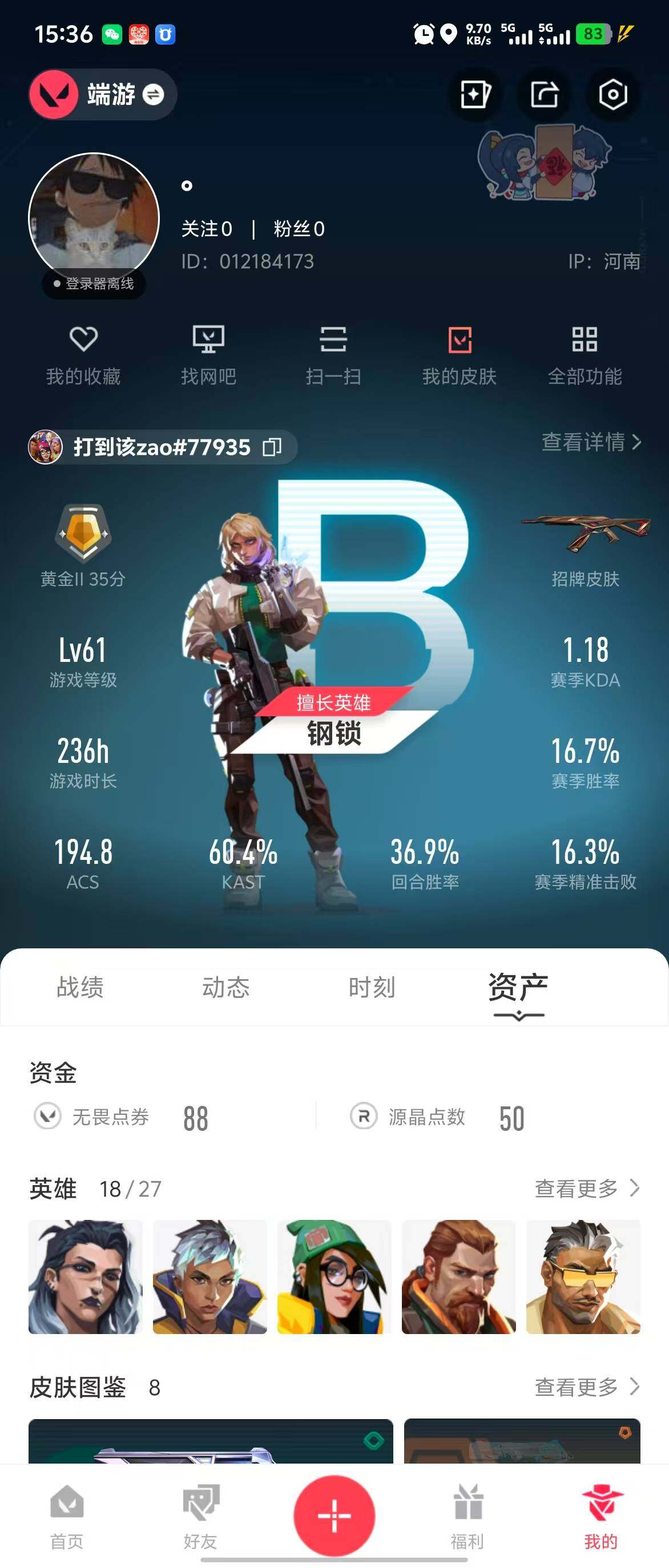Launch 扫一扫 scanner

[x=333, y=355]
